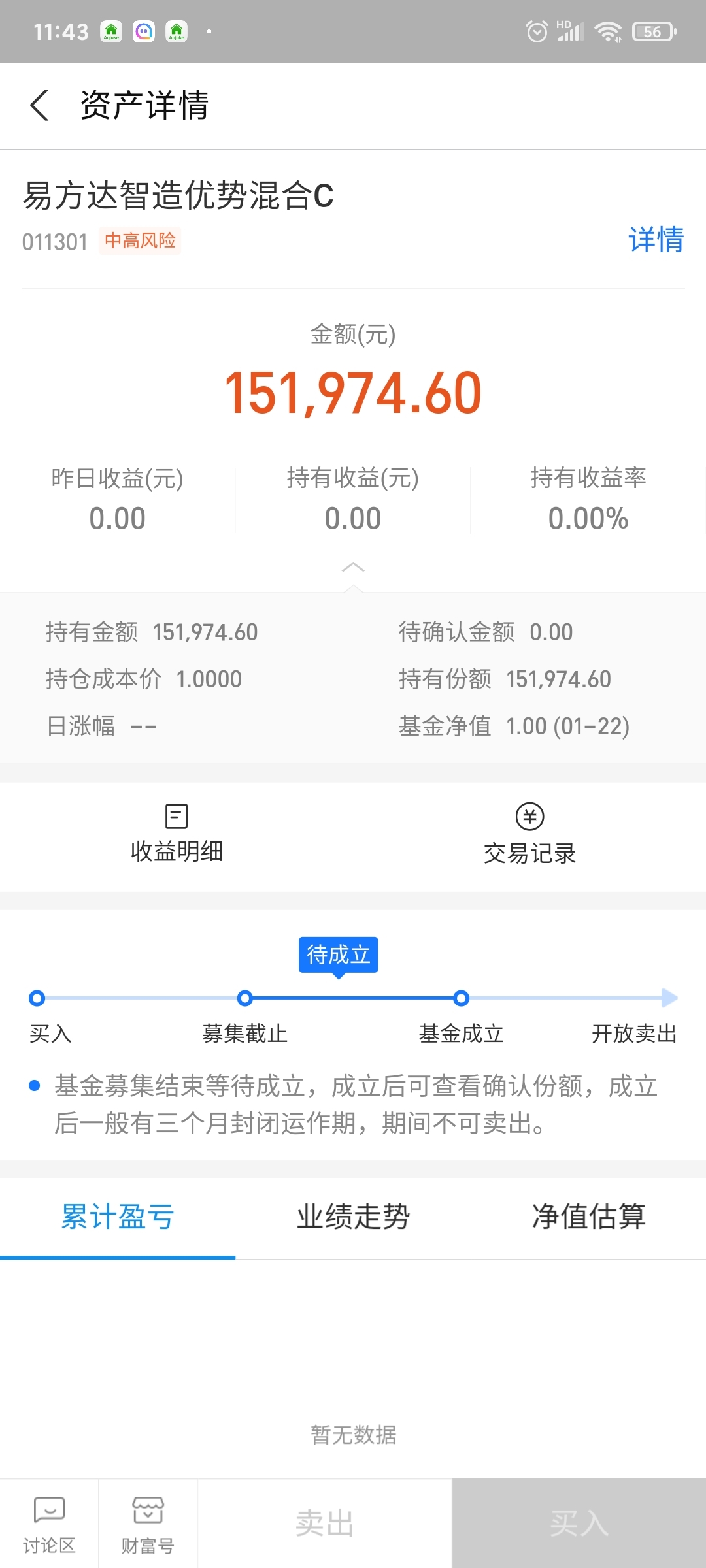This screenshot has width=706, height=1568.
Task: Open 交易记录
Action: [529, 835]
